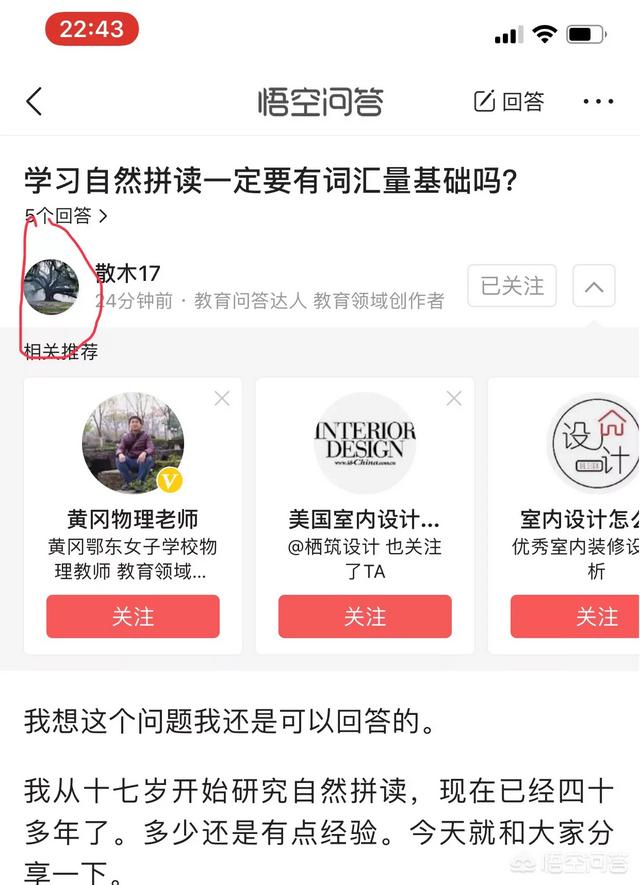Image resolution: width=640 pixels, height=885 pixels.
Task: Go back using the top-left arrow
Action: tap(35, 101)
